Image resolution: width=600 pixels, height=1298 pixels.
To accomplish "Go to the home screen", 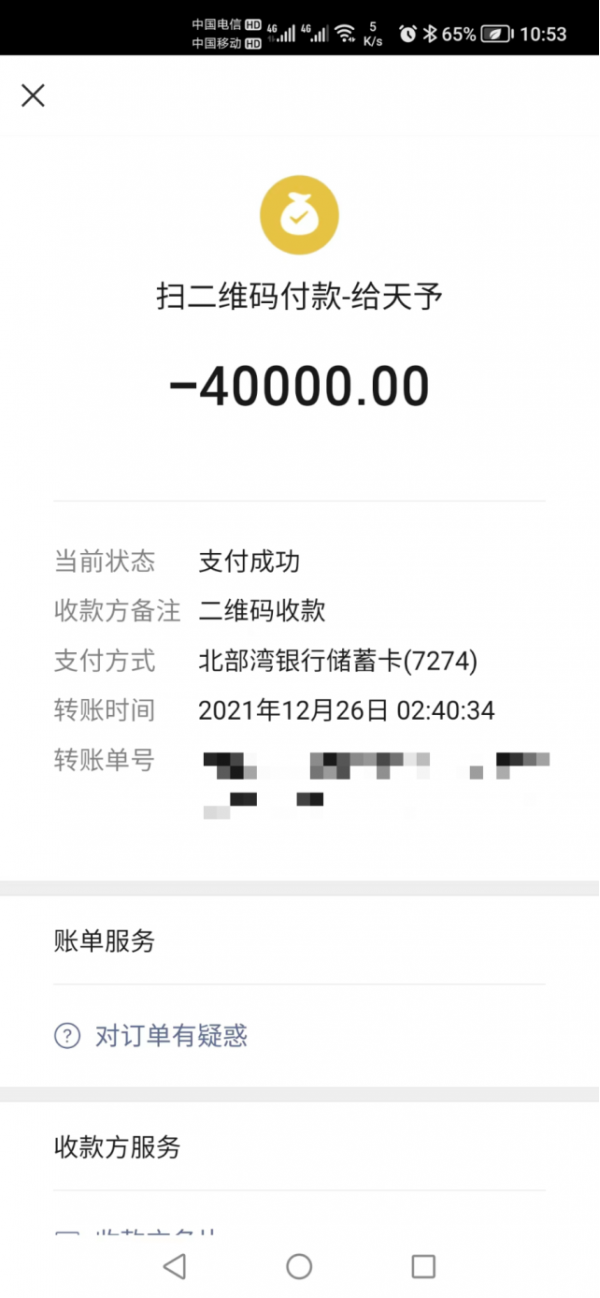I will coord(299,1266).
